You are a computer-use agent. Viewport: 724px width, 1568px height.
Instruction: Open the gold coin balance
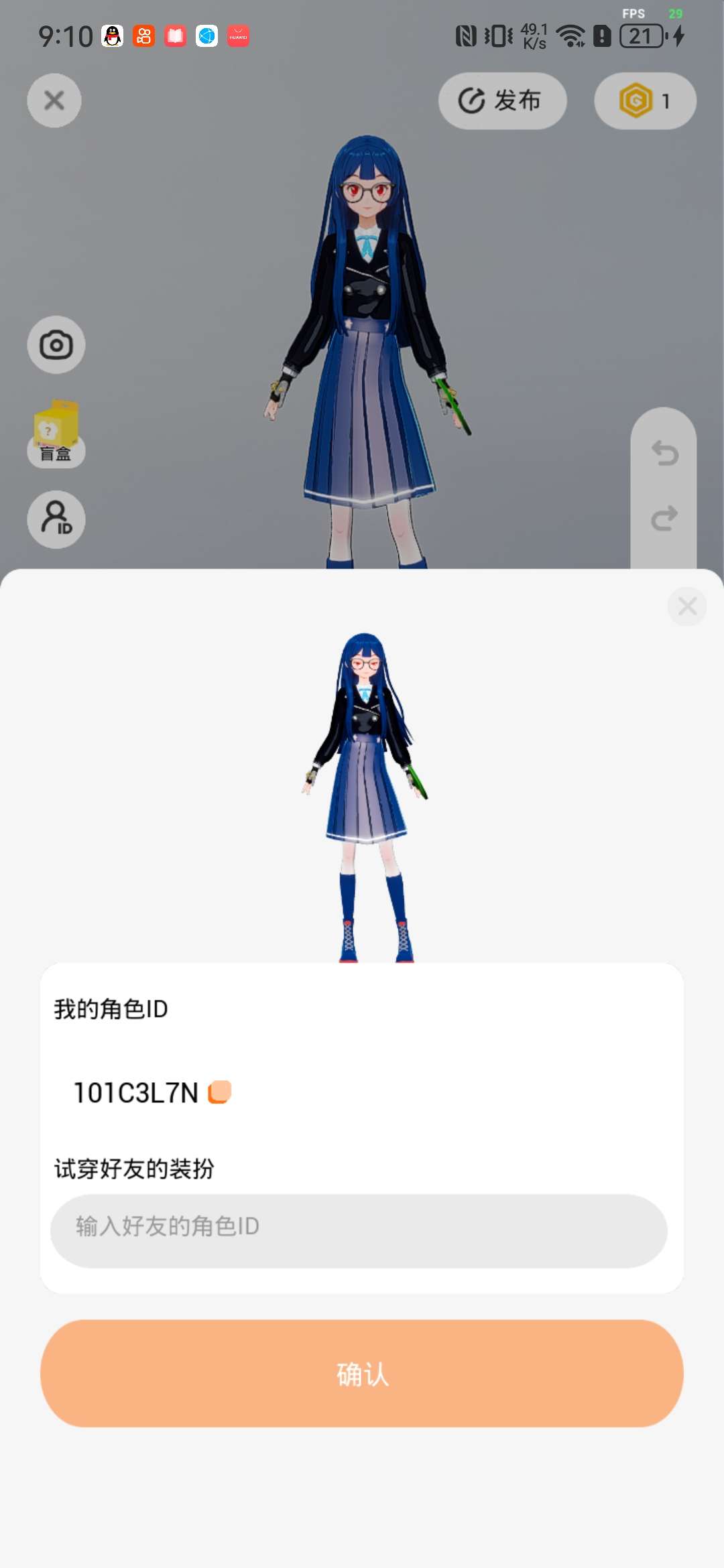click(645, 101)
